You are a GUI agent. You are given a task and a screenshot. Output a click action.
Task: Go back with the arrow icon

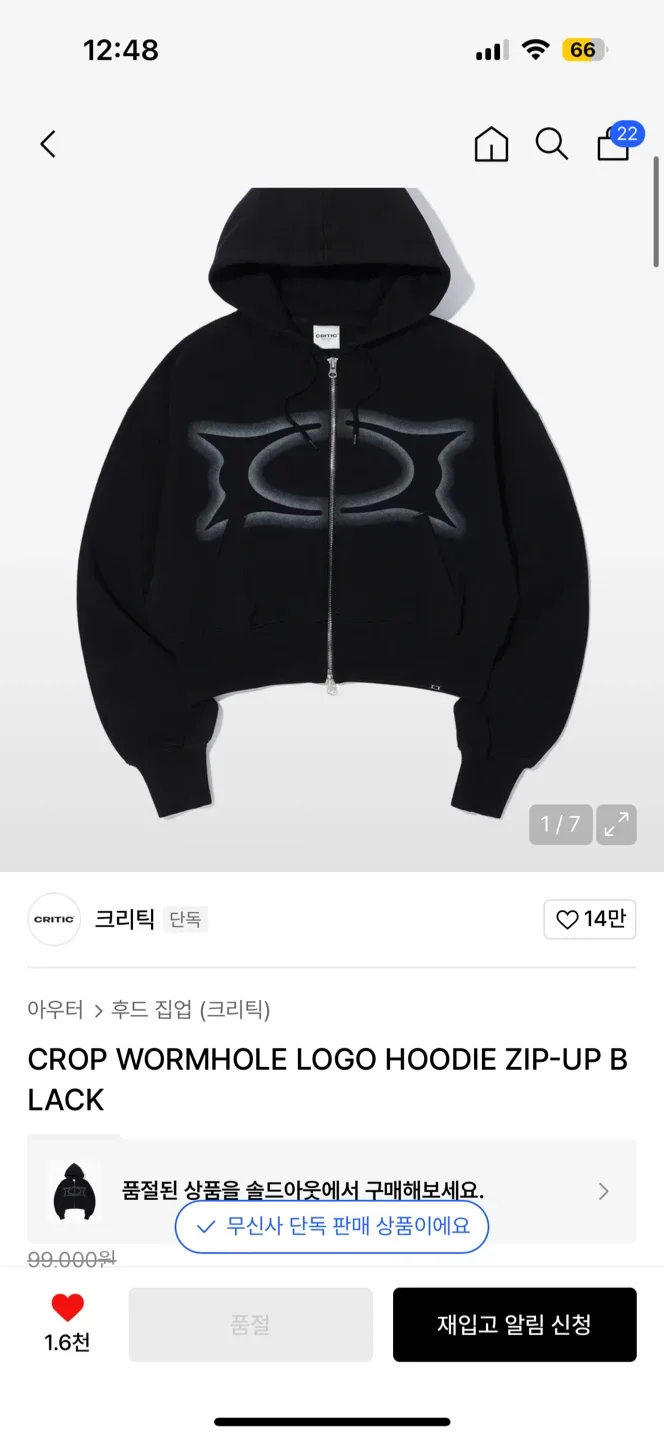click(x=48, y=144)
